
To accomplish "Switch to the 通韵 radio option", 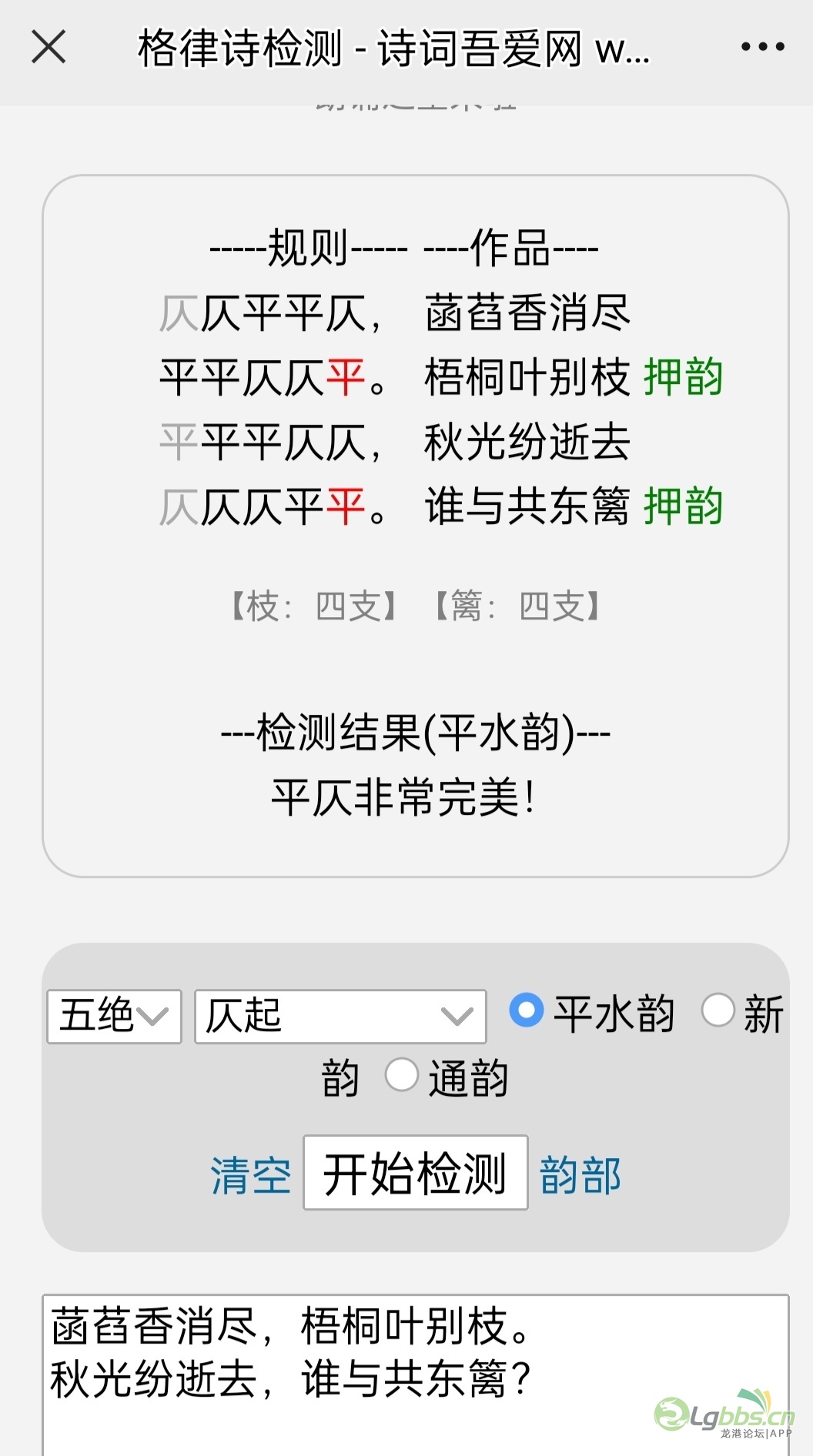I will [x=402, y=1075].
